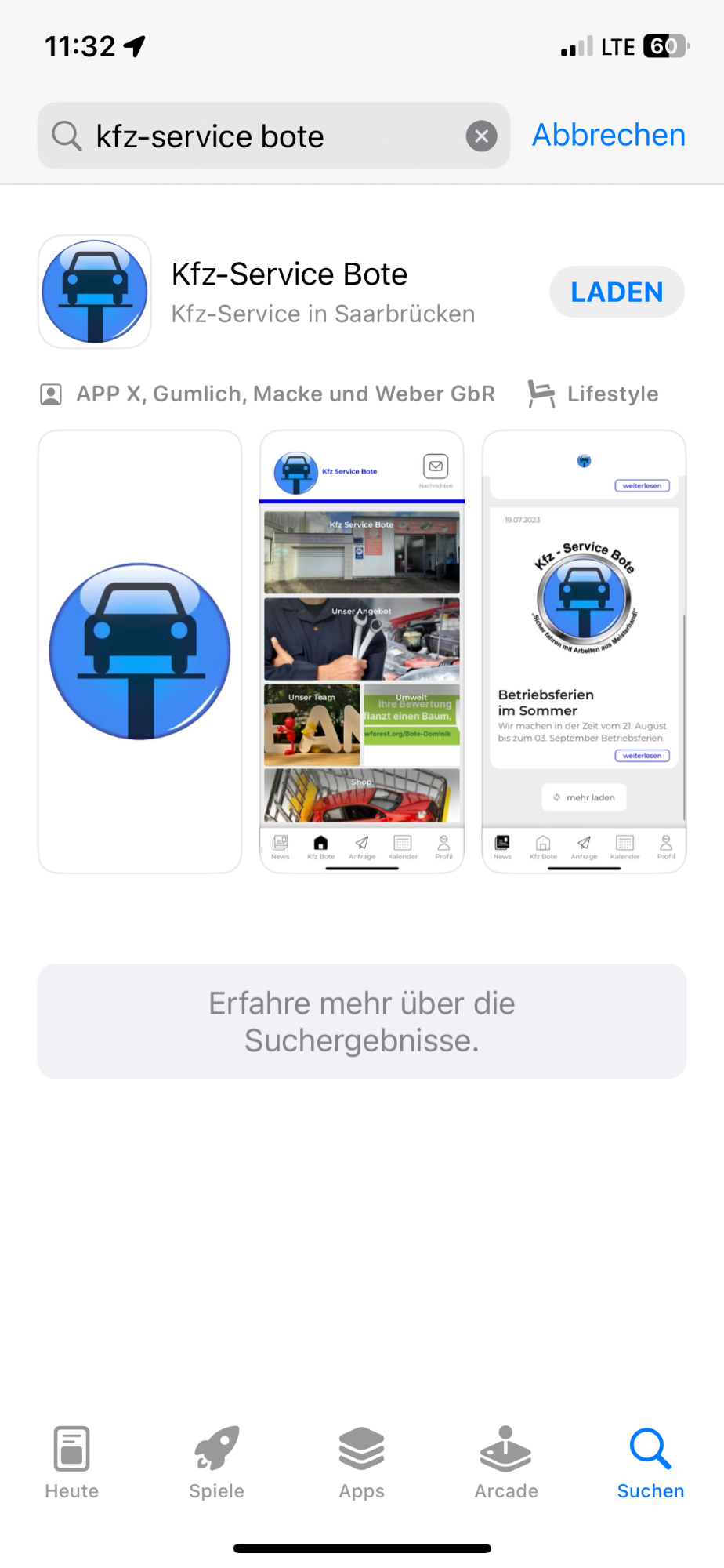View the screenshot with Betriebsferien im Sommer
Screen dimensions: 724x1568
click(x=584, y=651)
